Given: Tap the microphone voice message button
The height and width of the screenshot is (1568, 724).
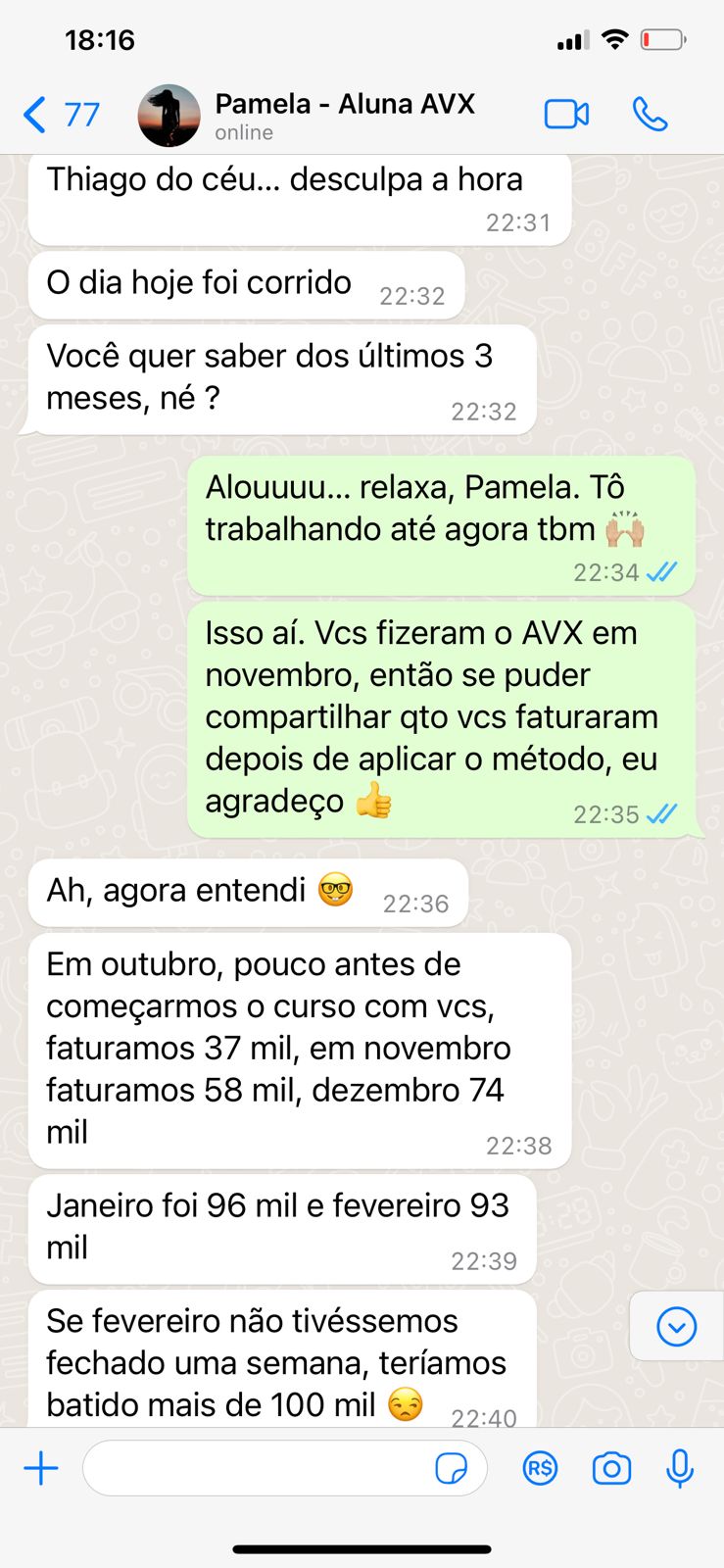Looking at the screenshot, I should [x=680, y=1468].
